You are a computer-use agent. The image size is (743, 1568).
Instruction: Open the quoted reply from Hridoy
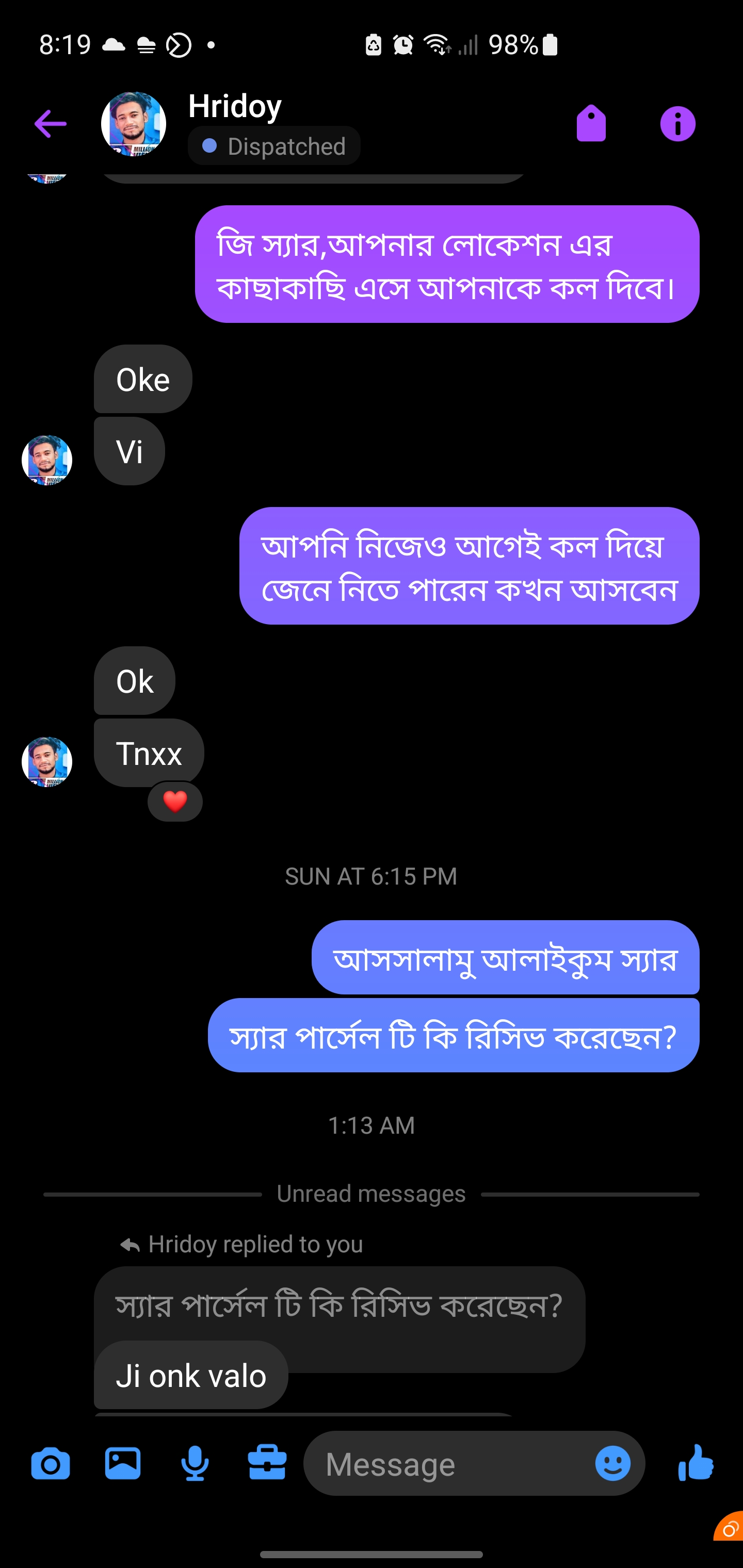pos(338,1305)
